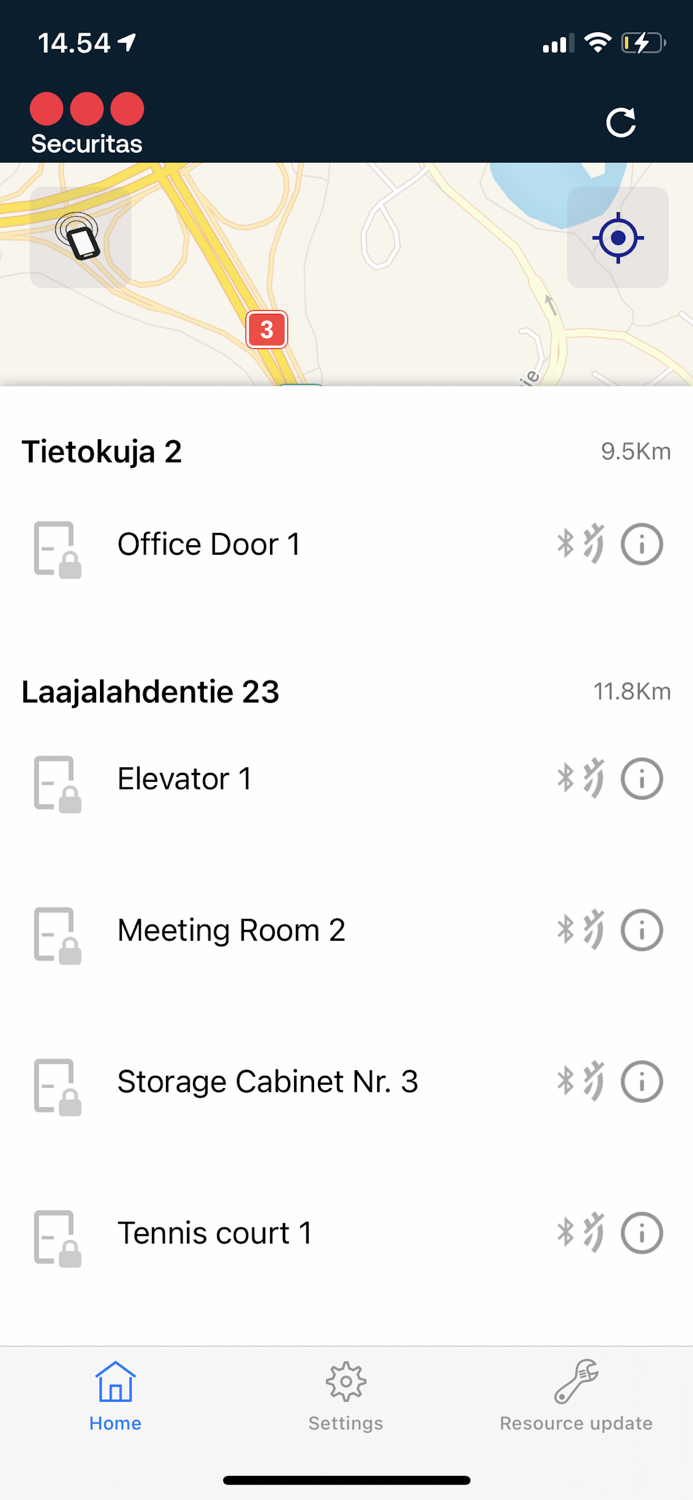Image resolution: width=693 pixels, height=1500 pixels.
Task: Select the Tennis court 1 lock
Action: [214, 1233]
